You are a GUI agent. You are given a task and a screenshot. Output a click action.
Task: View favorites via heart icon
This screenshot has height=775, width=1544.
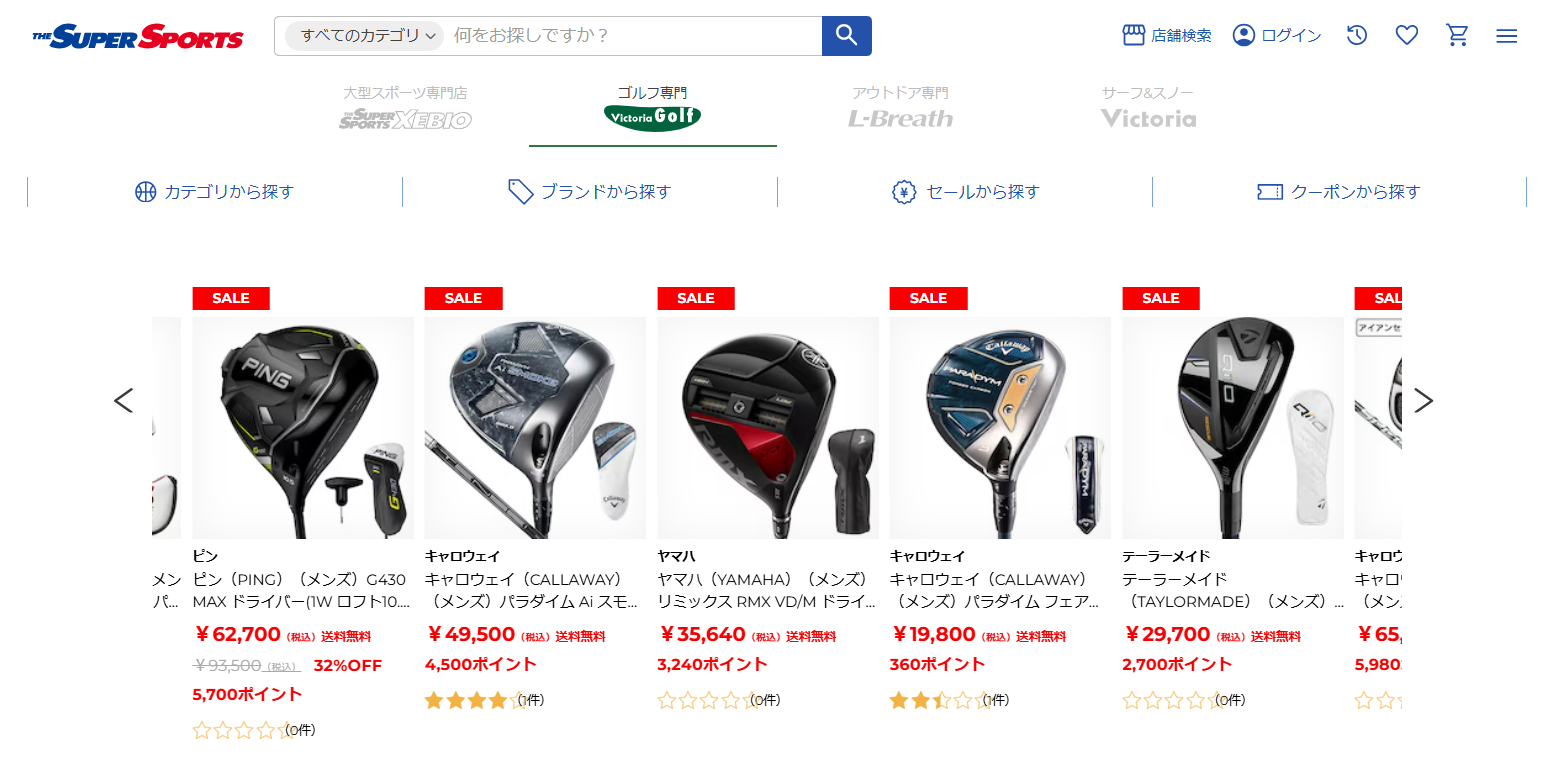[1407, 36]
